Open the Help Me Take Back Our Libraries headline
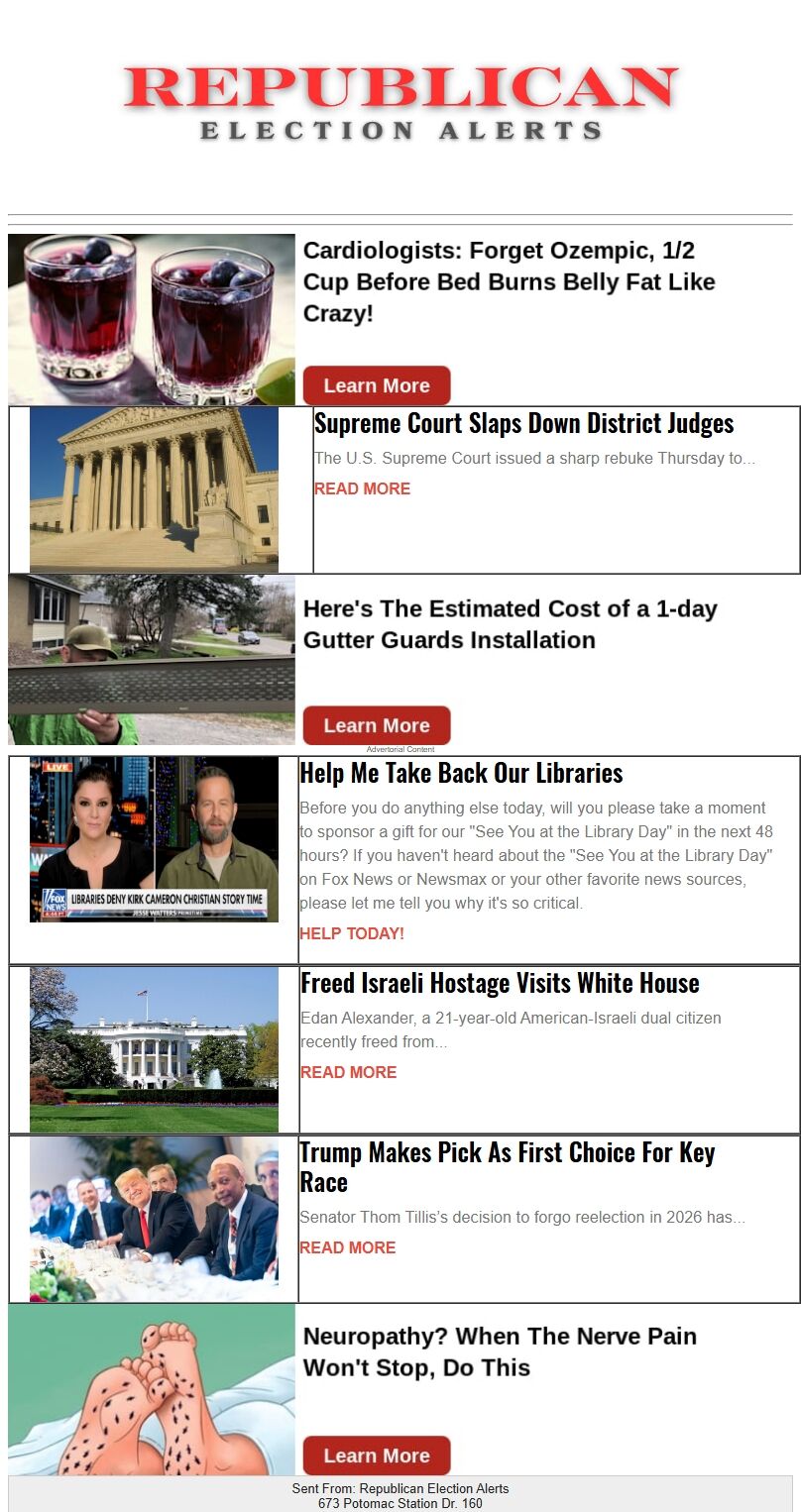The width and height of the screenshot is (801, 1512). [461, 773]
